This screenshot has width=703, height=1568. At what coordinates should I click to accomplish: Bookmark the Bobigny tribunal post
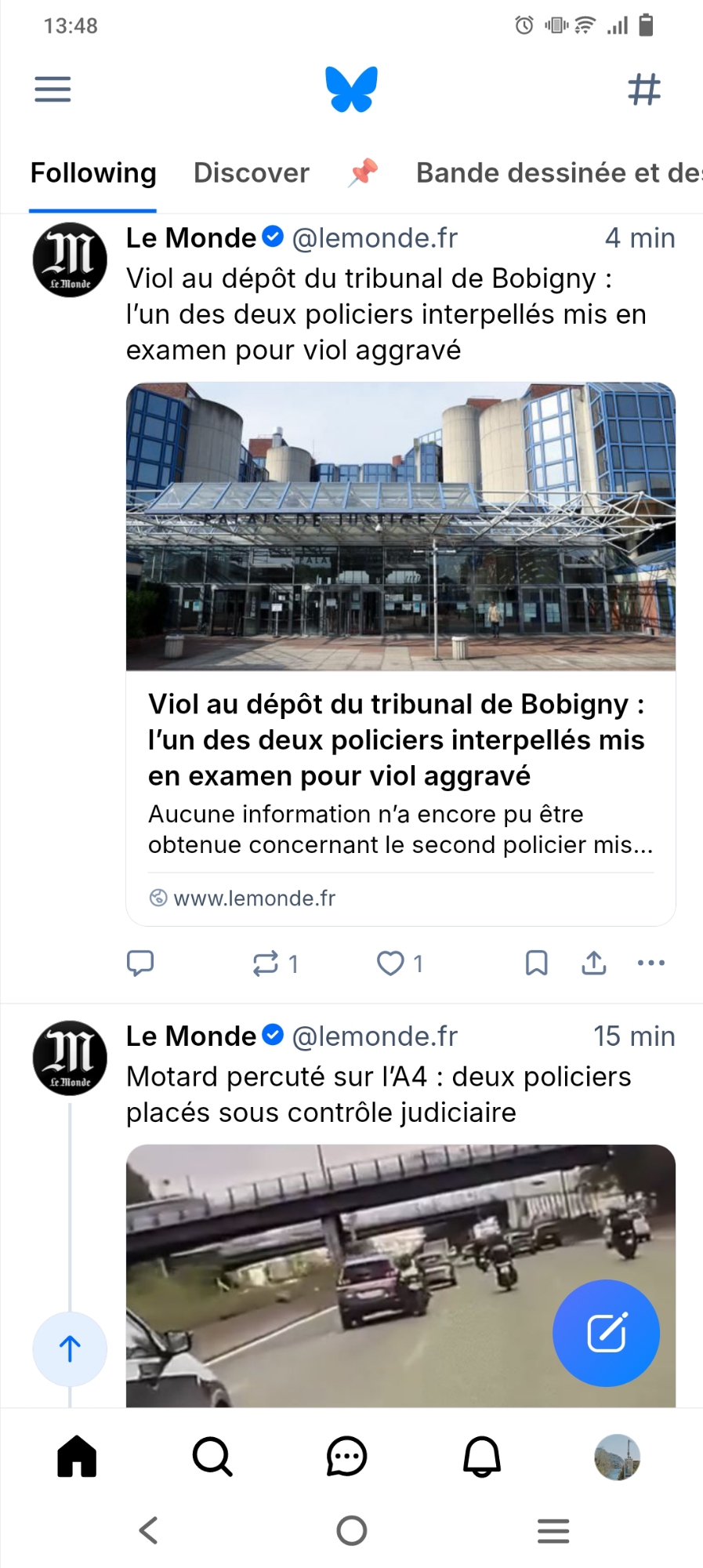[x=536, y=963]
